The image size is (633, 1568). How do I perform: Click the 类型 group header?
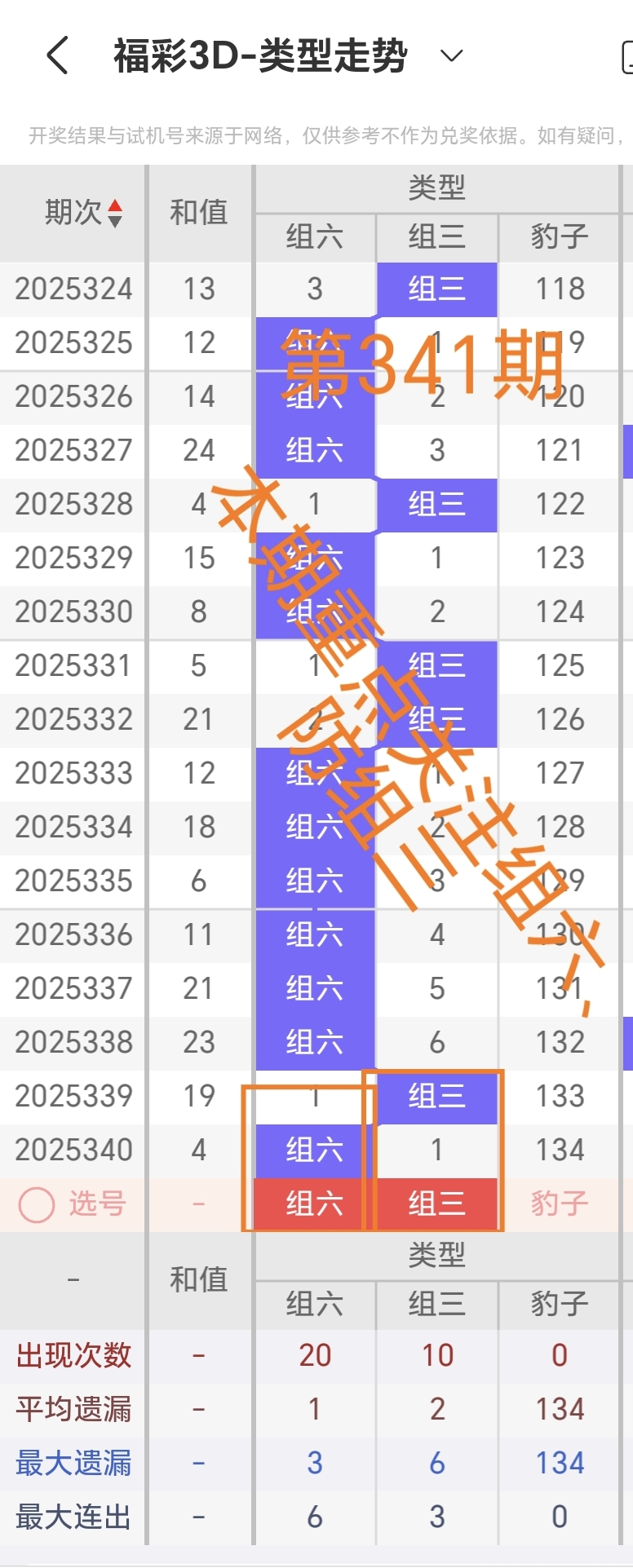(x=436, y=186)
